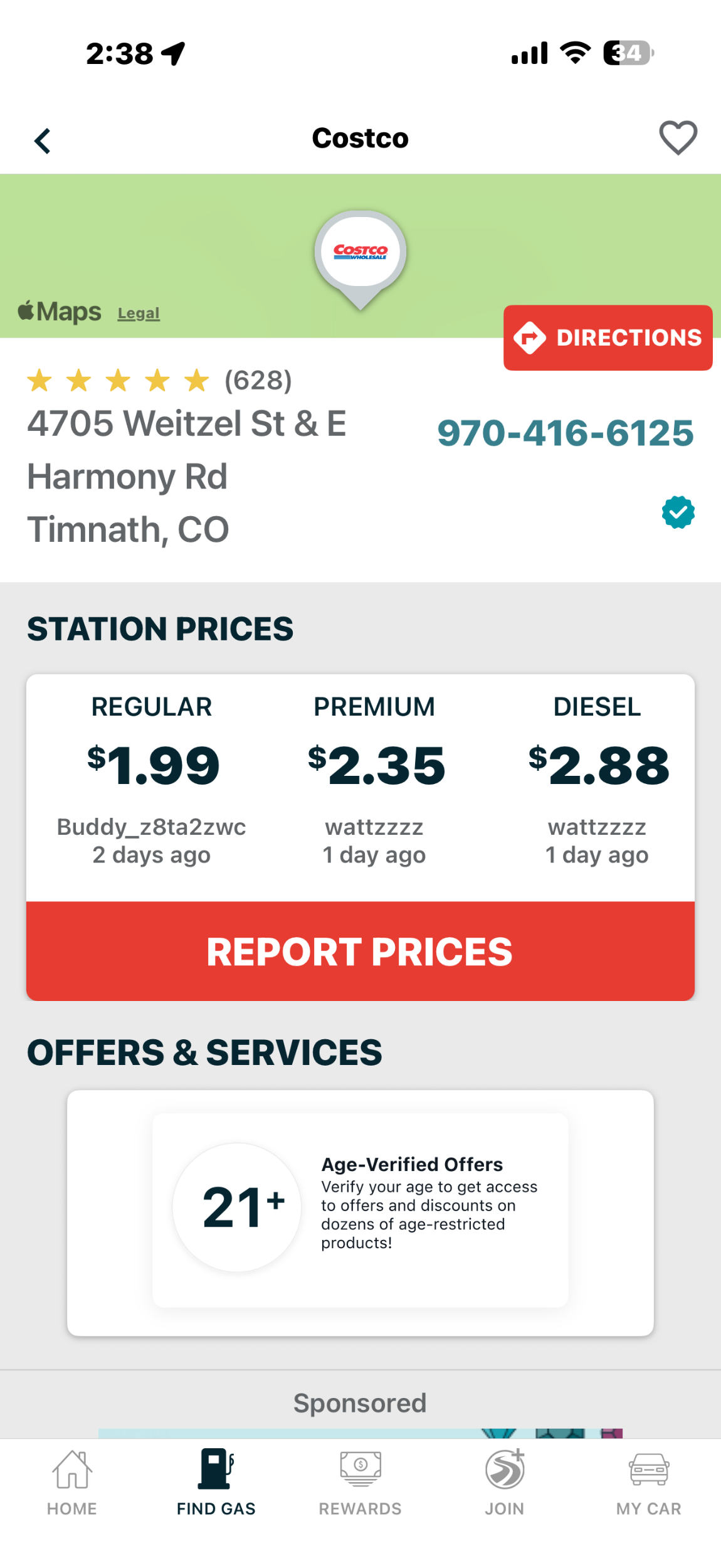
Task: Favorite this Costco station with the heart
Action: pos(678,137)
